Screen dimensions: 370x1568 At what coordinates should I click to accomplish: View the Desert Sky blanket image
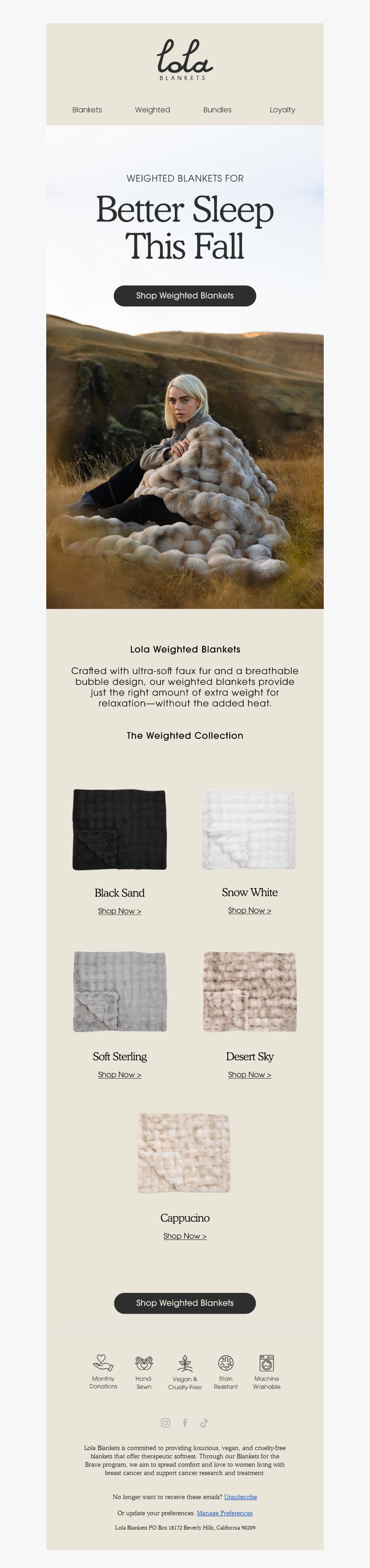(x=249, y=991)
